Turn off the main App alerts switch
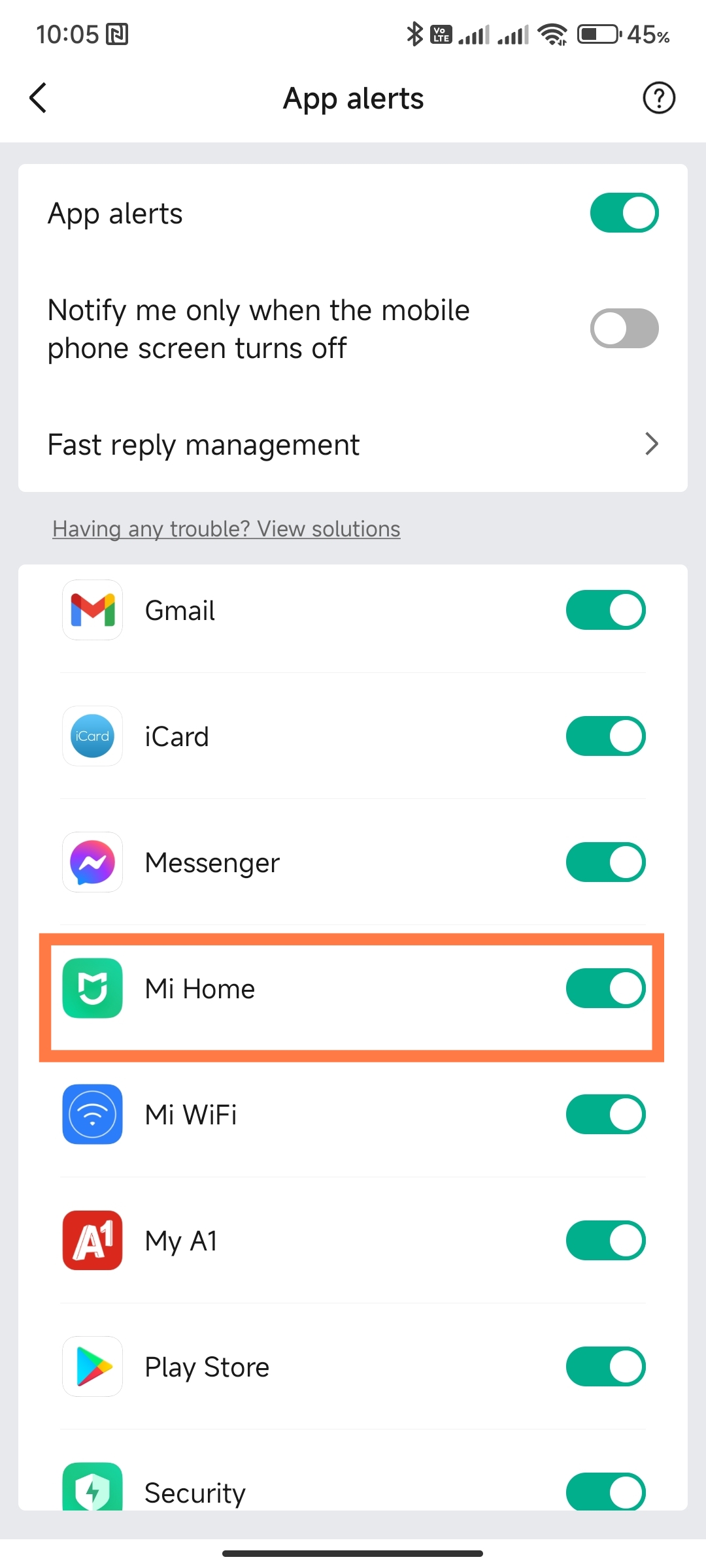This screenshot has height=1568, width=706. 624,213
